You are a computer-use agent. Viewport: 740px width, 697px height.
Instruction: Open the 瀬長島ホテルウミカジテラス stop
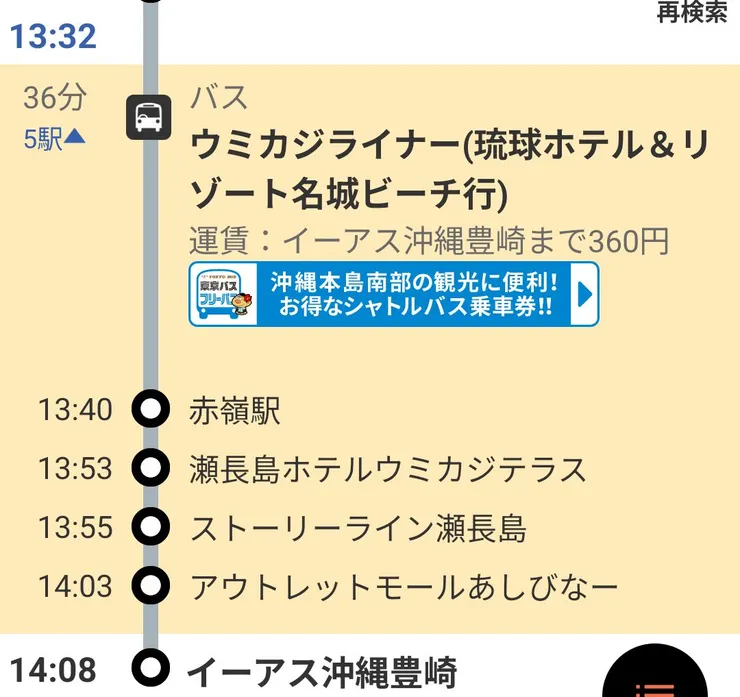[x=387, y=468]
